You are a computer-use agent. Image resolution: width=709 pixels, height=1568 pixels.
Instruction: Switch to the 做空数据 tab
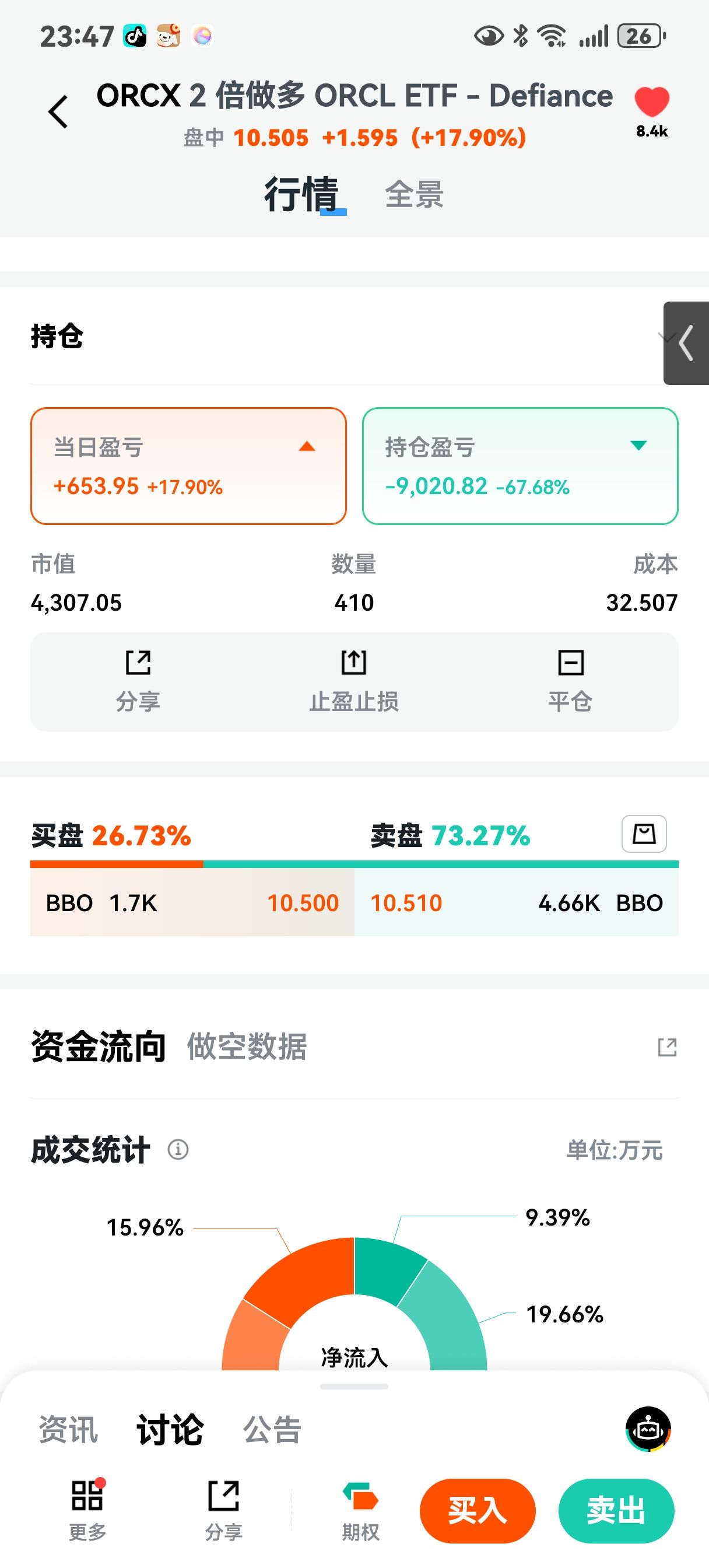(x=247, y=1047)
